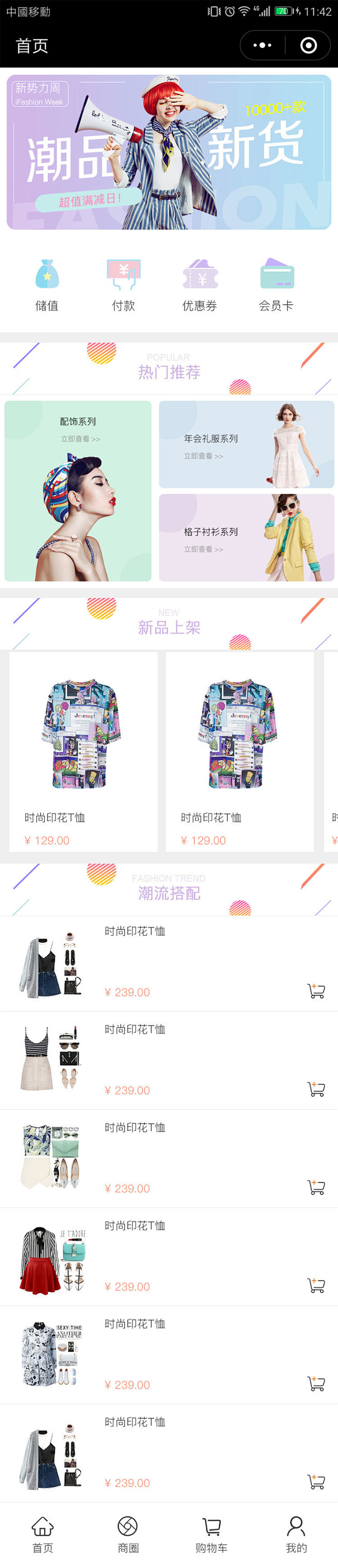The height and width of the screenshot is (1568, 338).
Task: Switch to the 商圈 tab
Action: pyautogui.click(x=128, y=1535)
